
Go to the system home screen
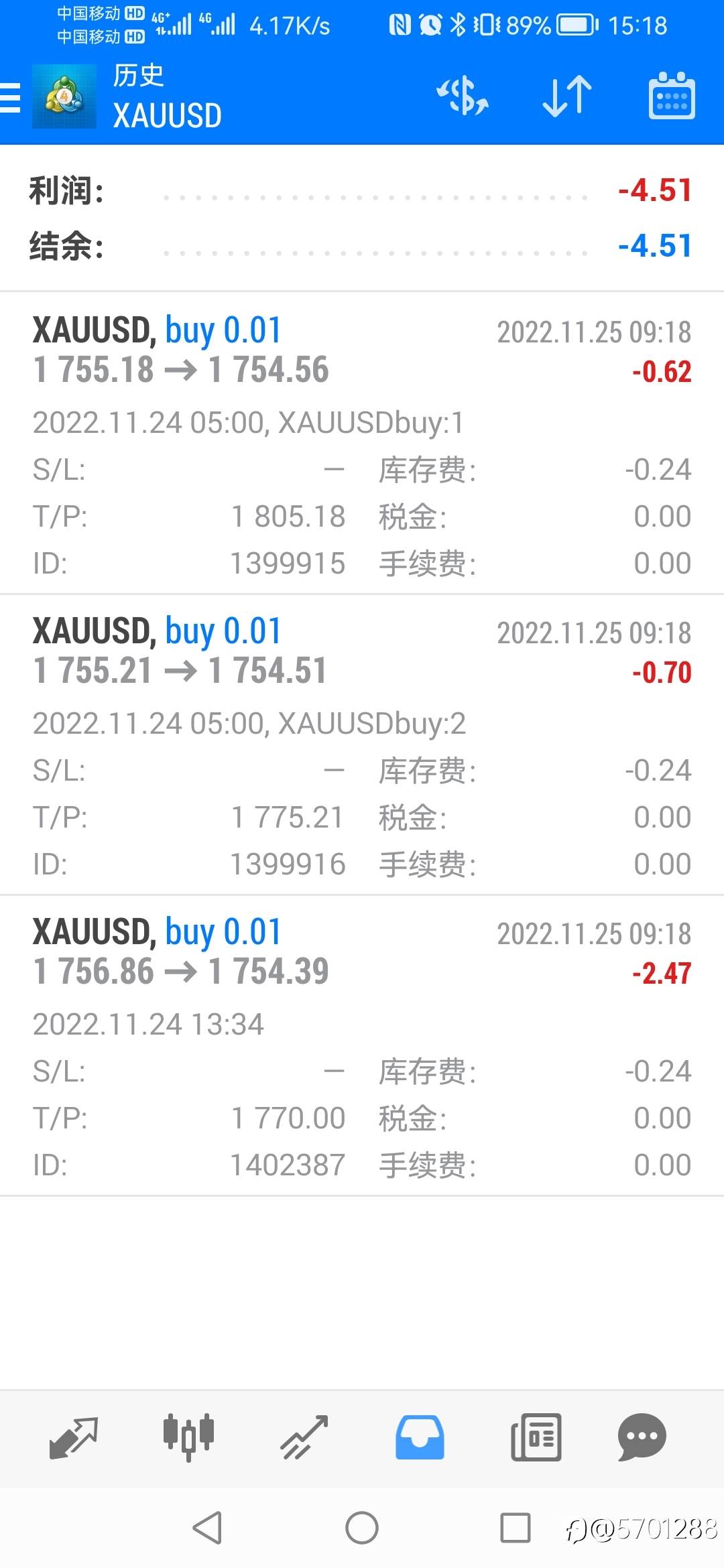[362, 1528]
